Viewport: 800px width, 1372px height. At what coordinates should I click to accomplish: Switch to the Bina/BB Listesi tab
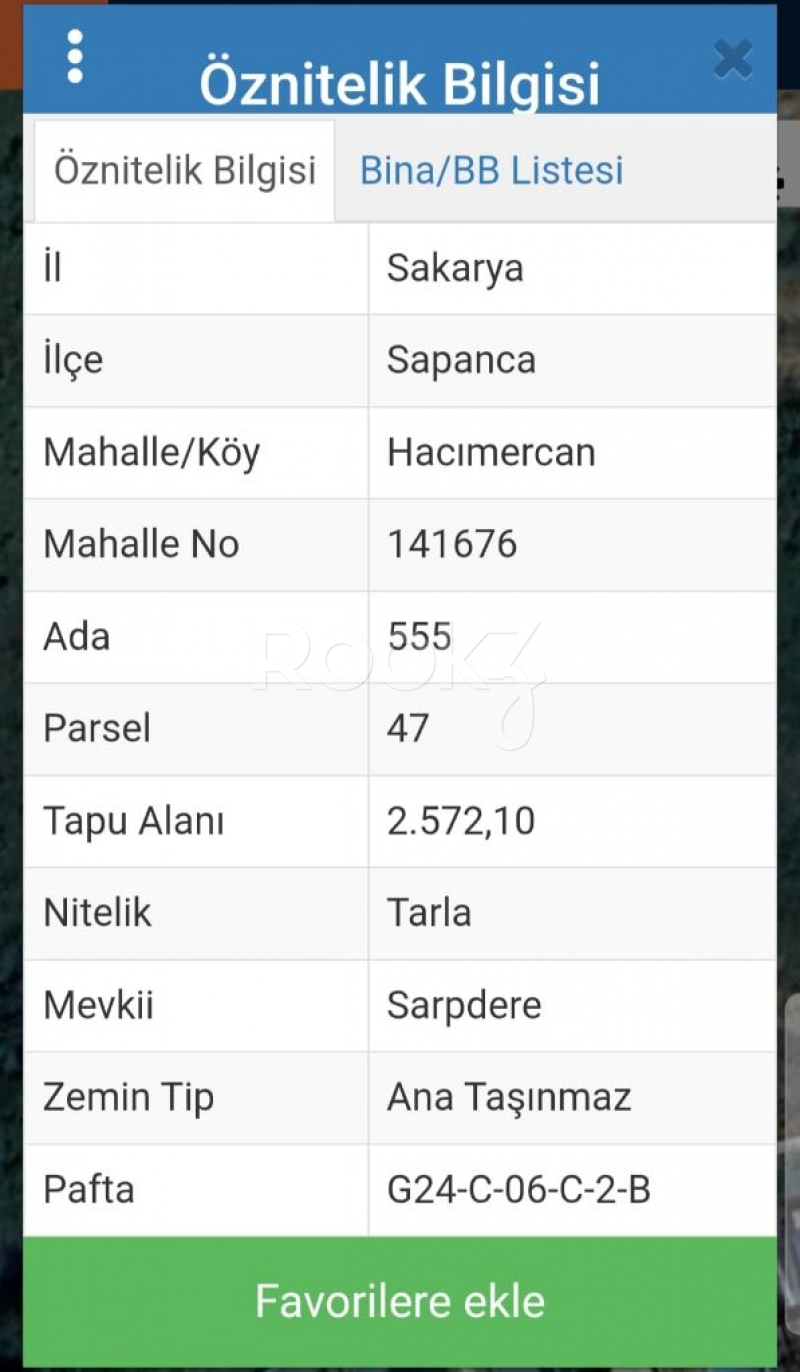(491, 171)
